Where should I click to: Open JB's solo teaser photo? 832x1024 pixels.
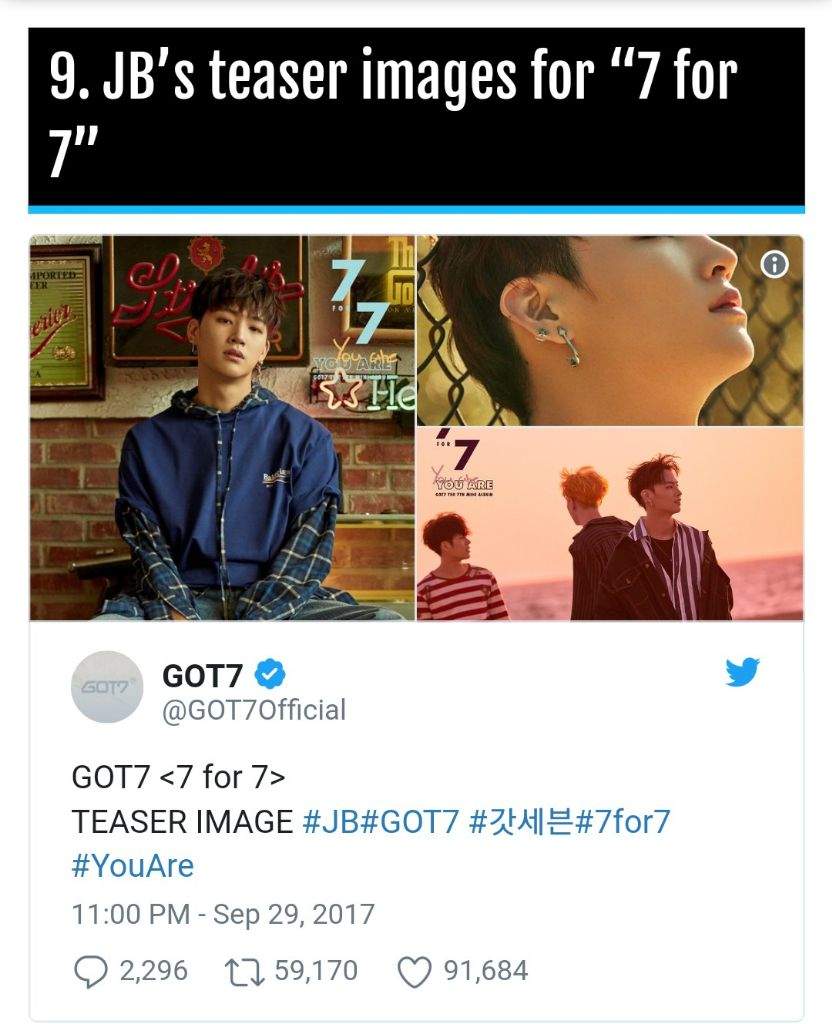point(222,428)
